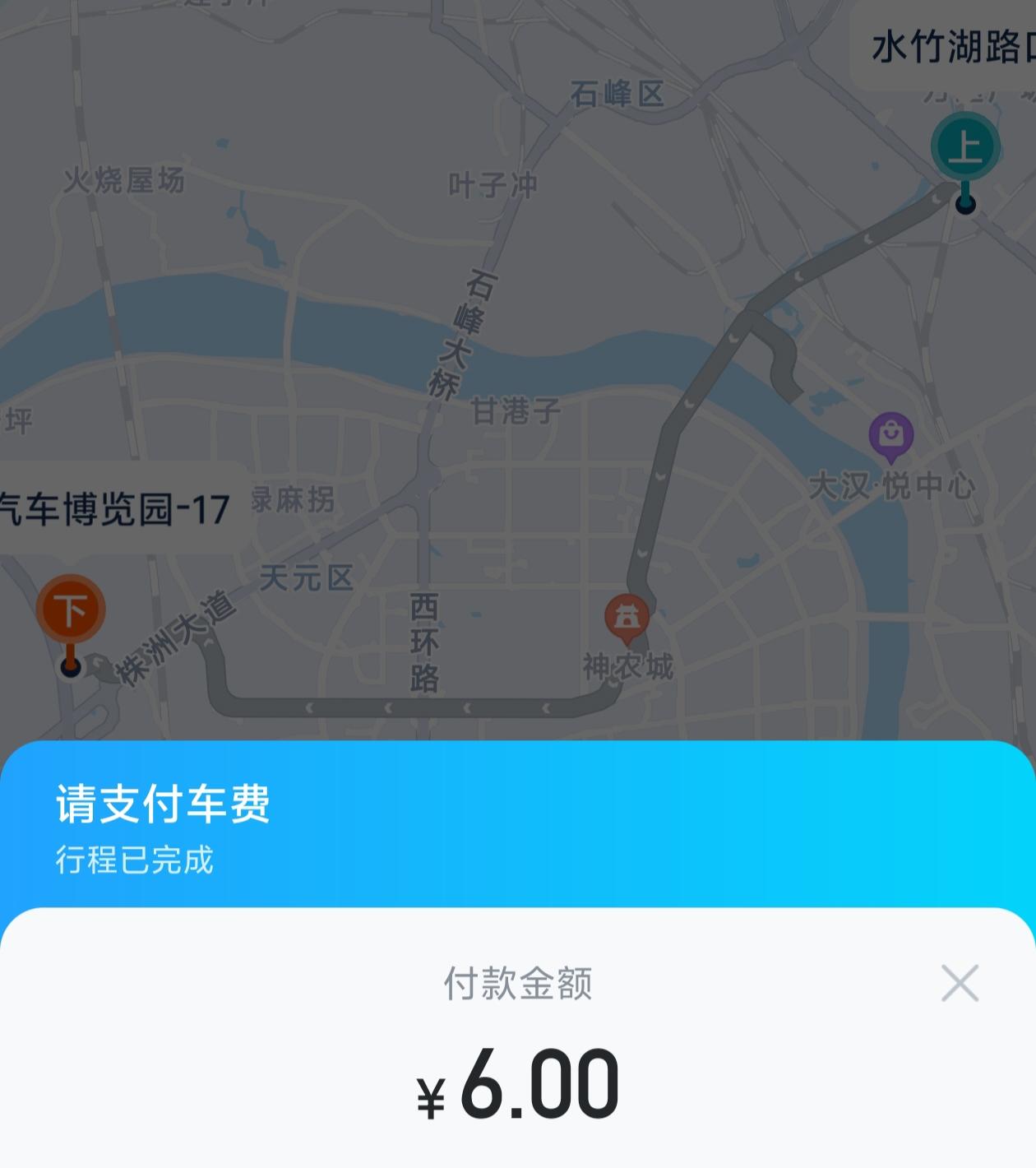
Task: Click the pickup pin stem below 上 marker
Action: tap(966, 188)
